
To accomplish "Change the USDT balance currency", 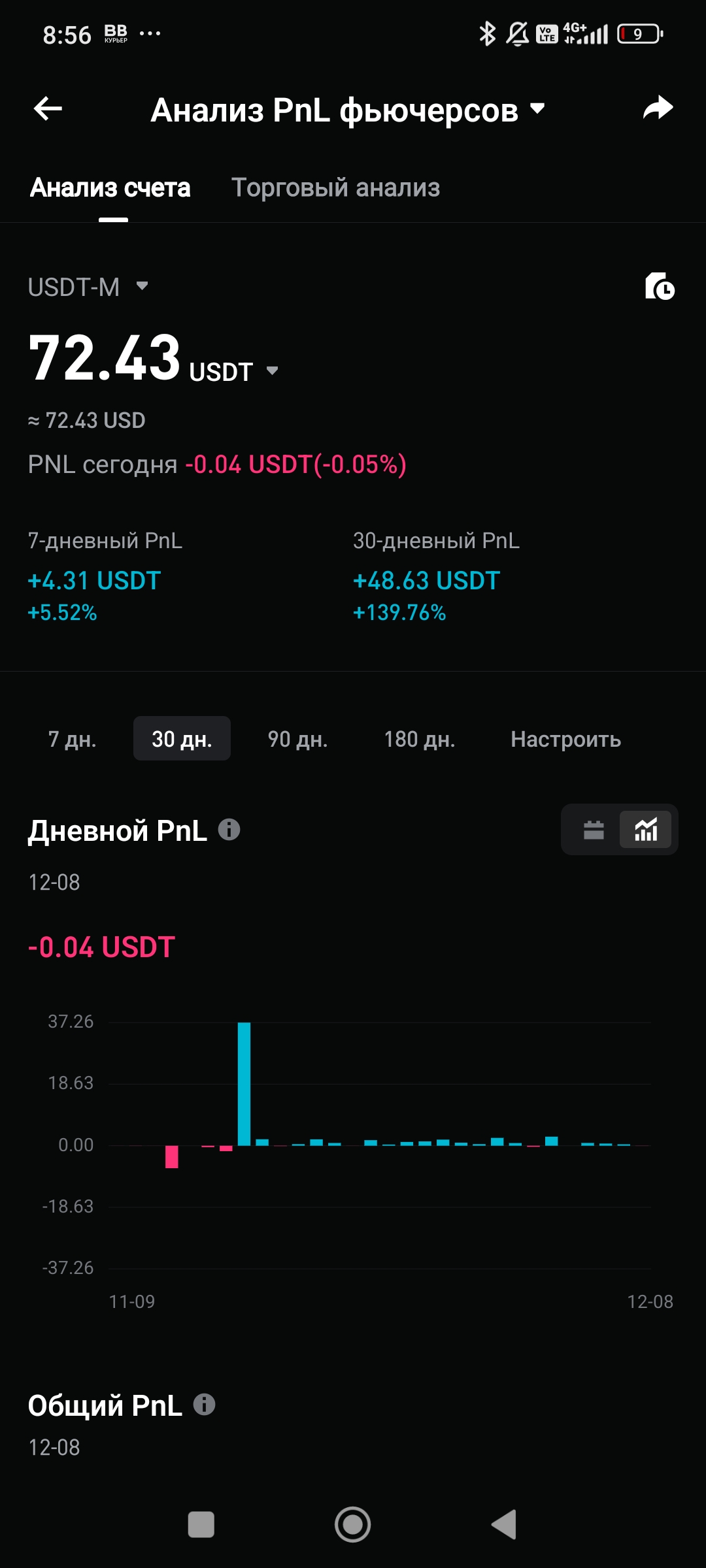I will click(272, 371).
